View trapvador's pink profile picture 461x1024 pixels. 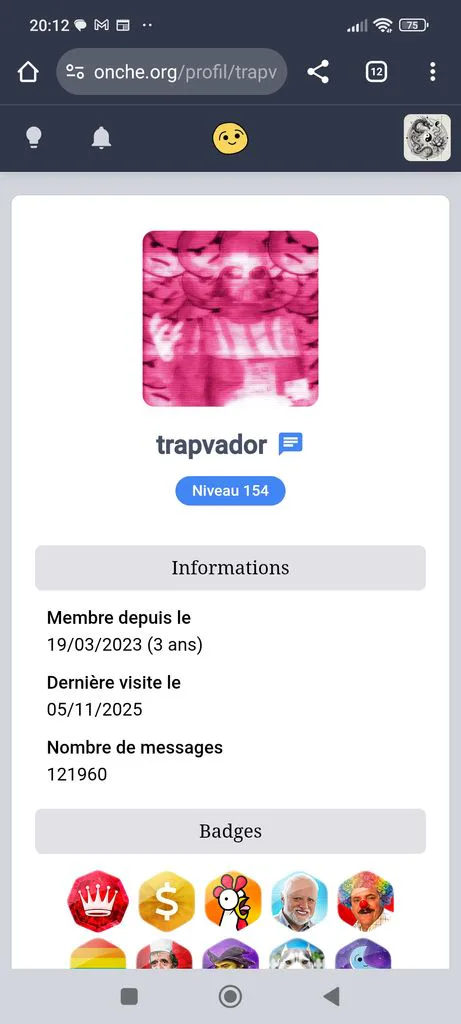(230, 319)
